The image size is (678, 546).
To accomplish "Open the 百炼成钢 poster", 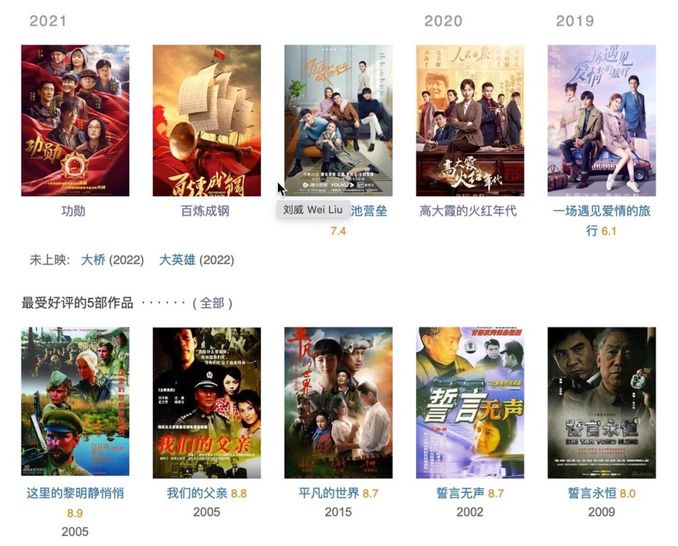I will click(x=206, y=120).
